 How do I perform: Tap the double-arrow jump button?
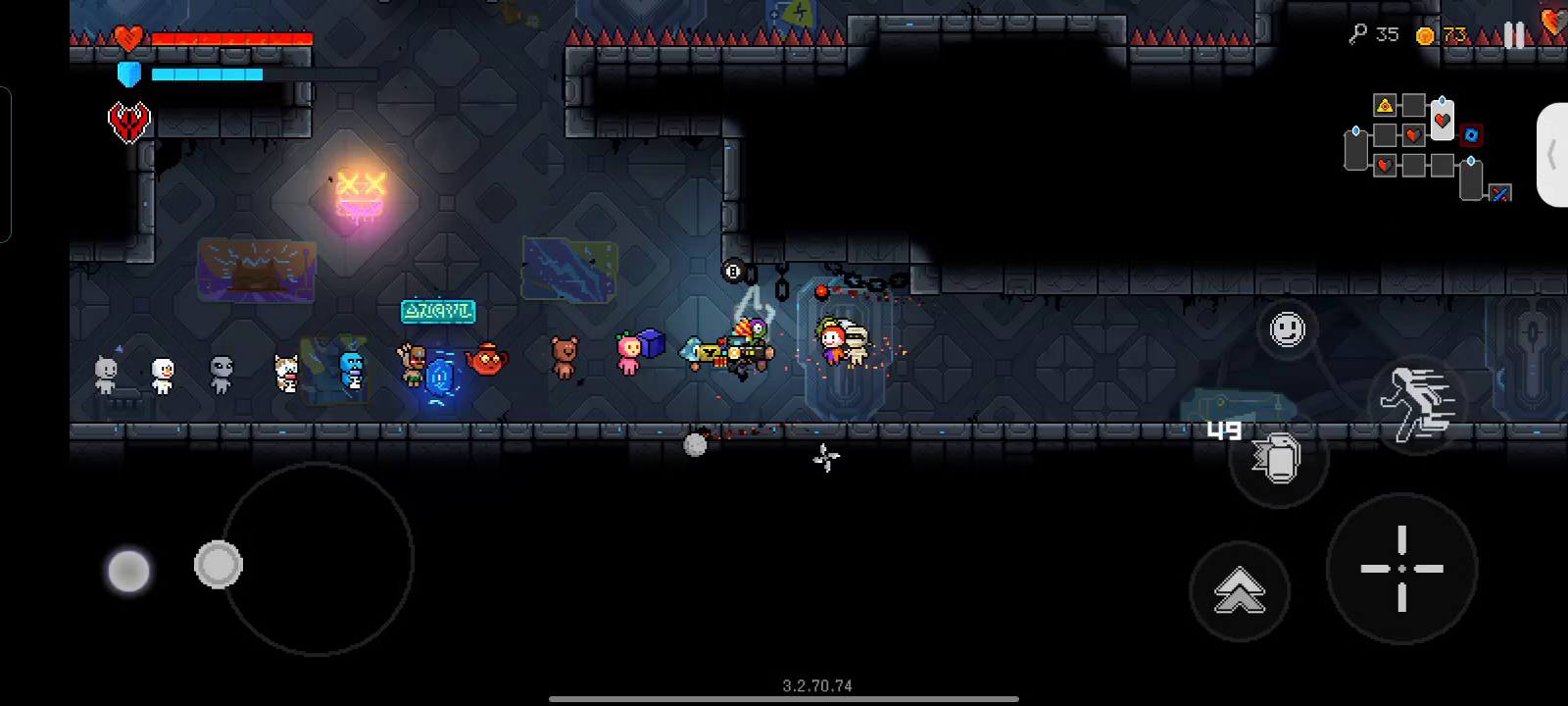tap(1240, 590)
